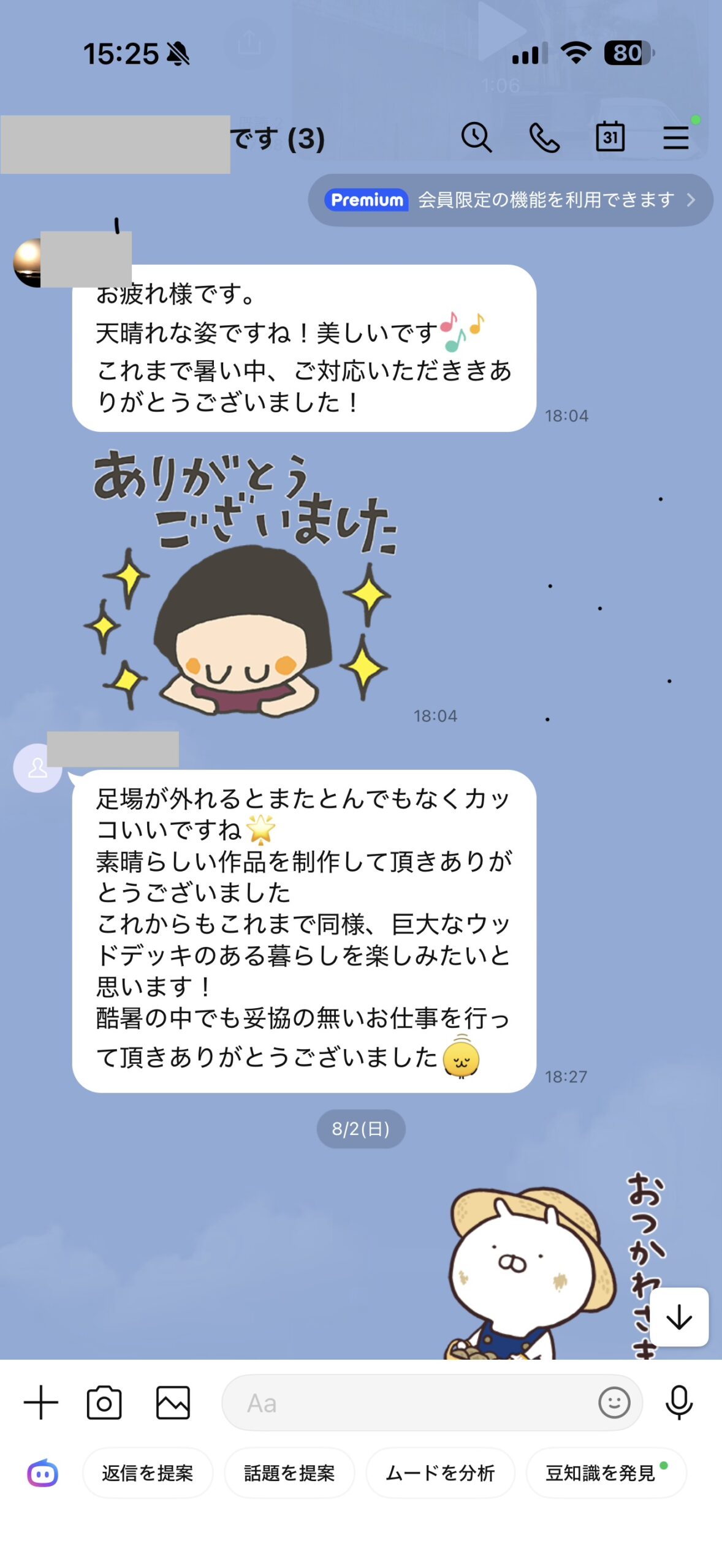The height and width of the screenshot is (1568, 722).
Task: Record a voice message
Action: tap(679, 1402)
